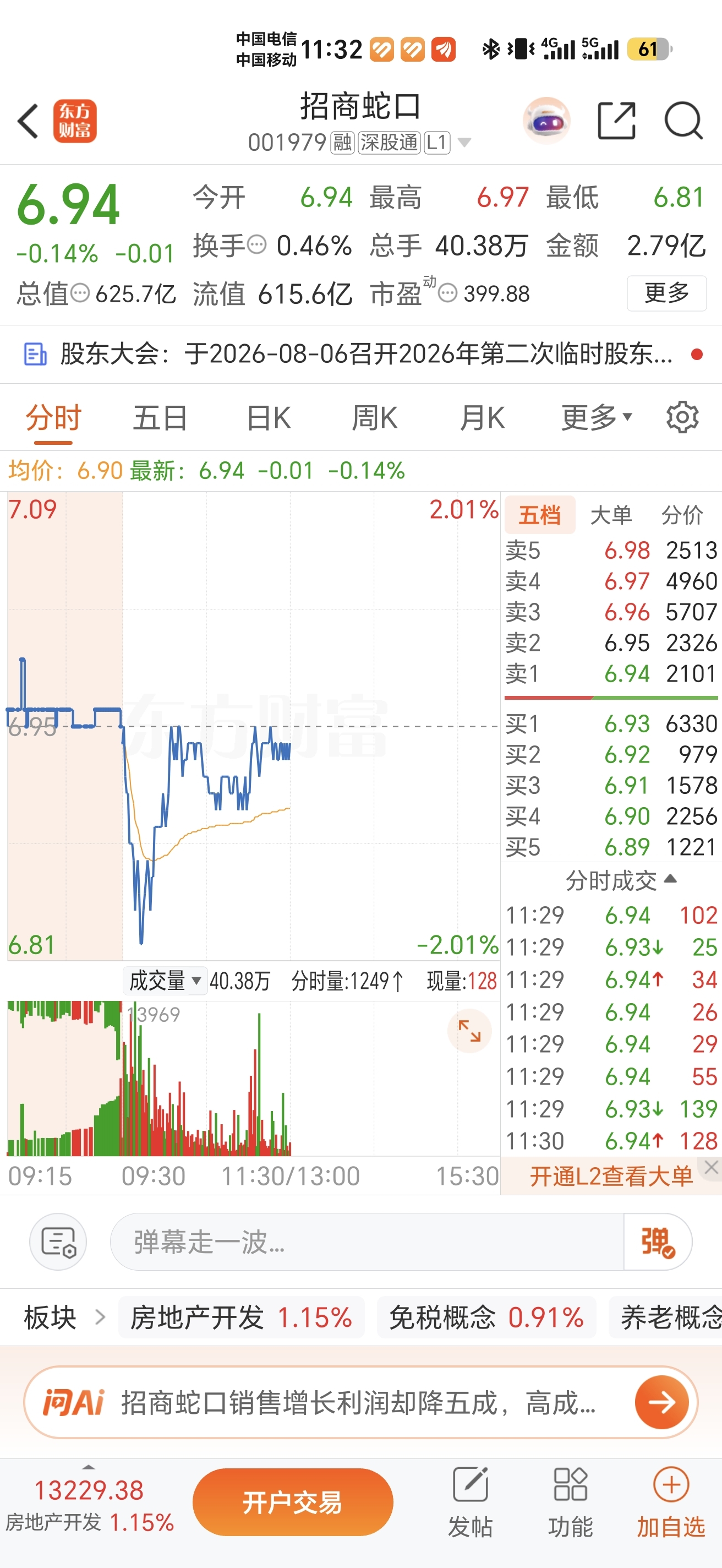722x1568 pixels.
Task: Open the search magnifier icon
Action: (683, 121)
